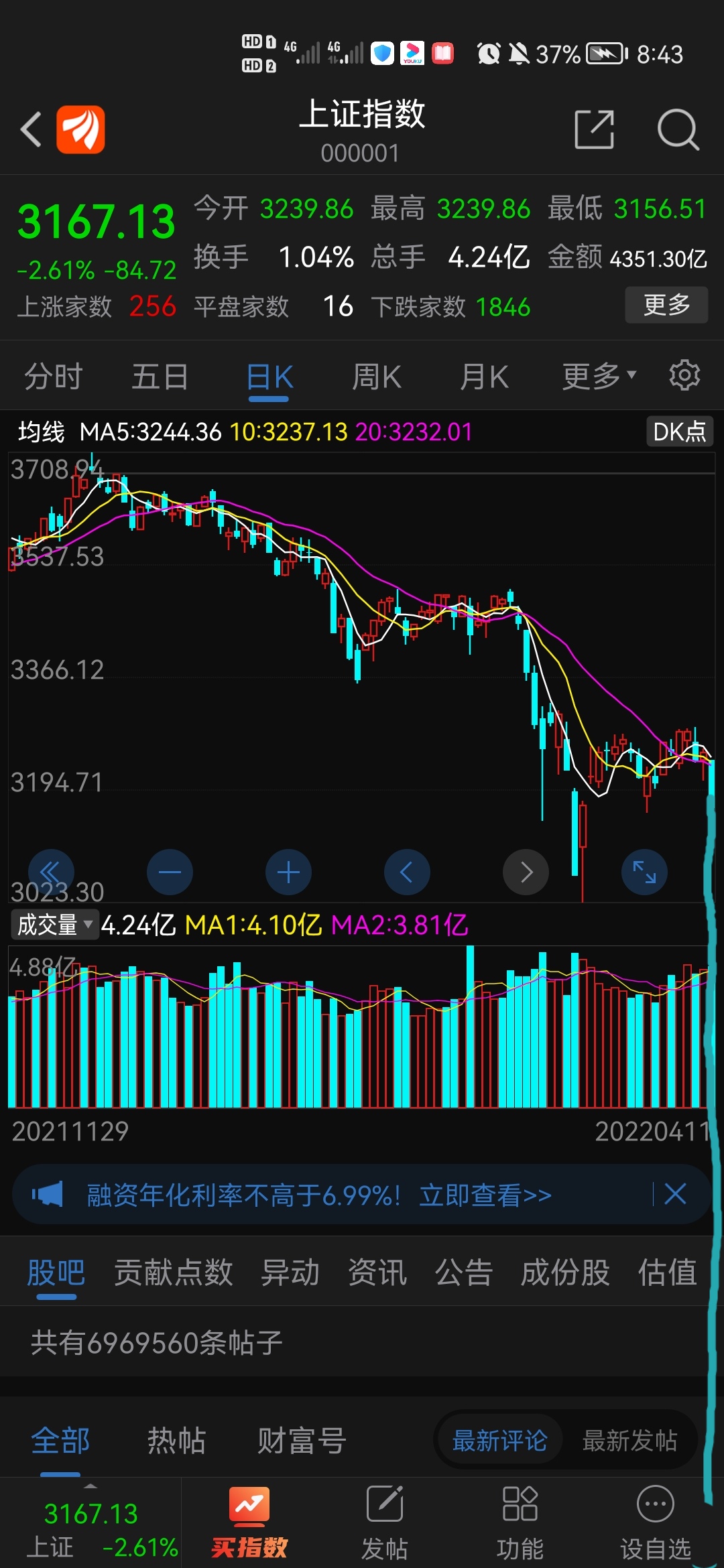Image resolution: width=724 pixels, height=1568 pixels.
Task: Zoom in the chart with plus button
Action: click(x=288, y=872)
